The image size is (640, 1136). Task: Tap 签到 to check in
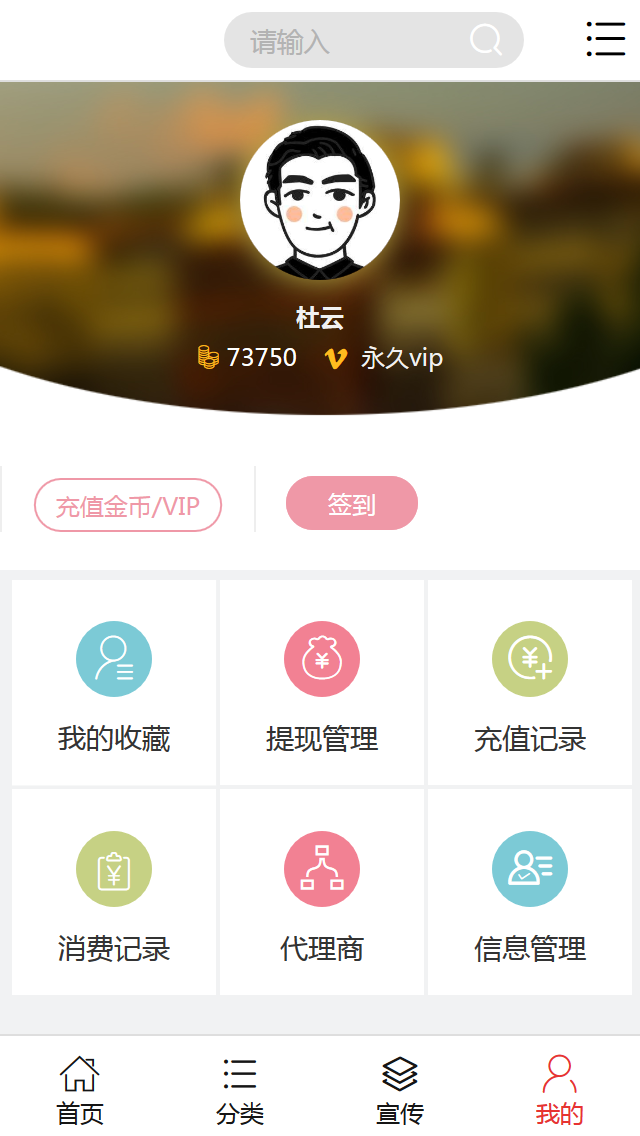point(351,503)
